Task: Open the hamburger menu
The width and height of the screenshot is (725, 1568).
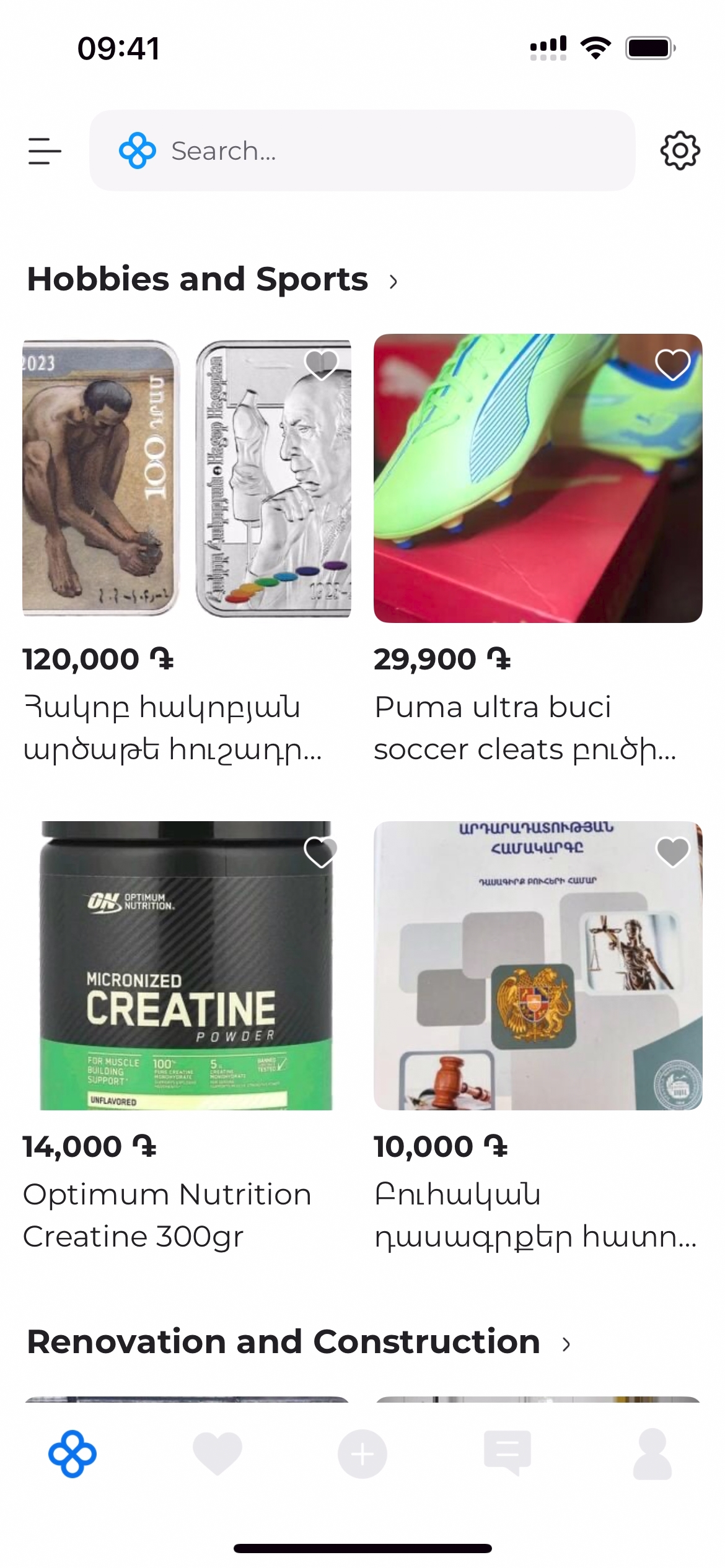Action: coord(45,151)
